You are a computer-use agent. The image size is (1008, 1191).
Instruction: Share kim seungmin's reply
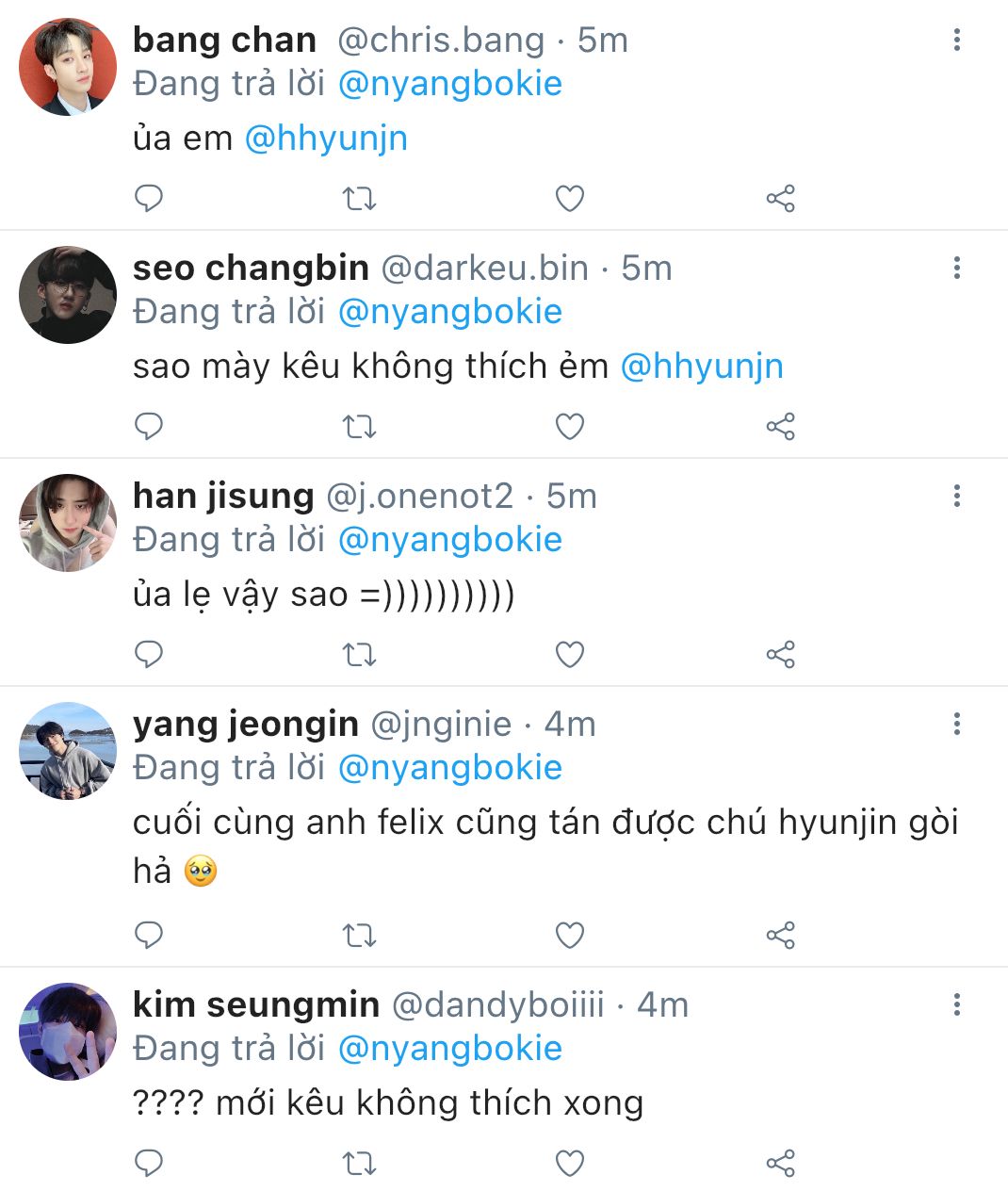point(780,1164)
